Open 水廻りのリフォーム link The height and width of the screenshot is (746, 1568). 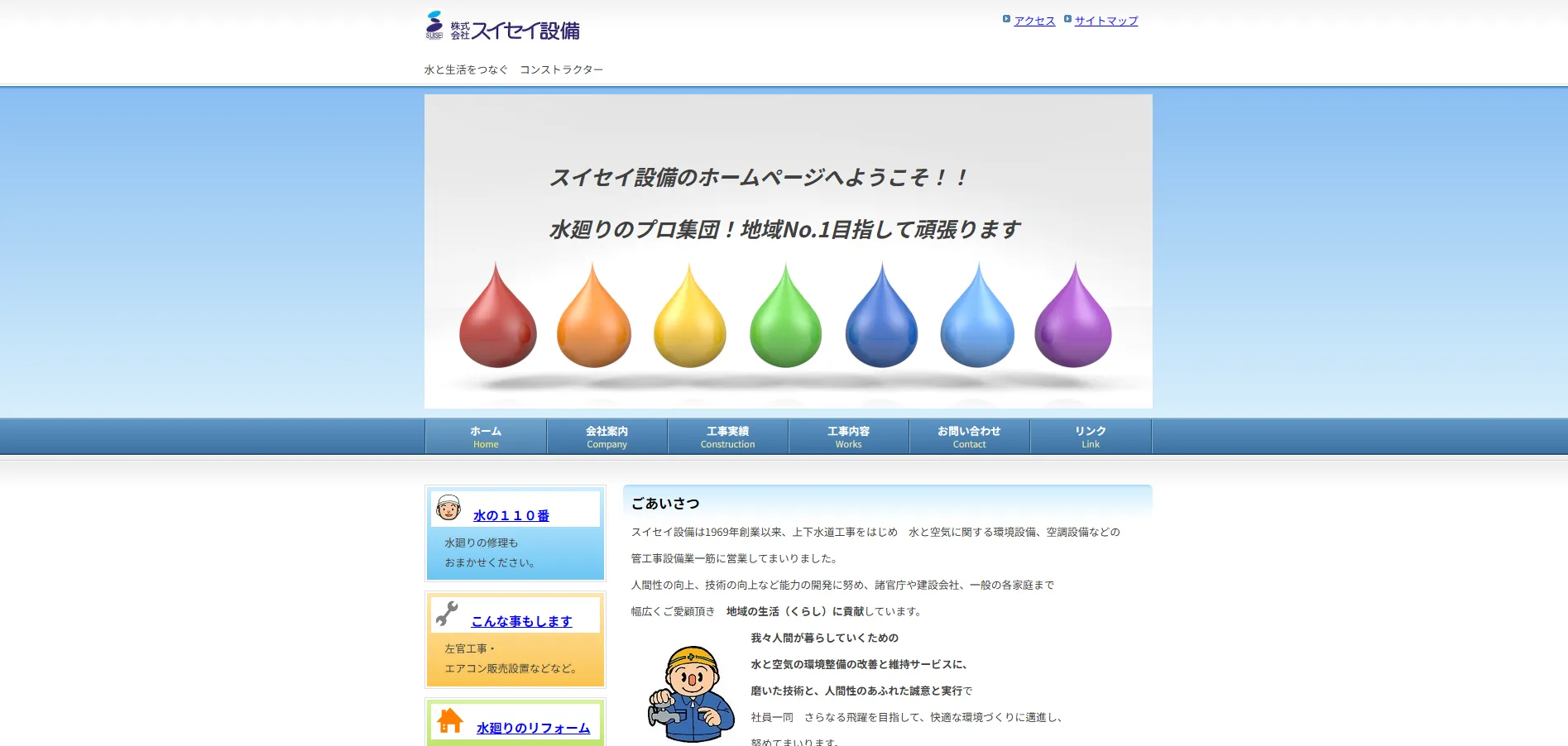[x=533, y=728]
